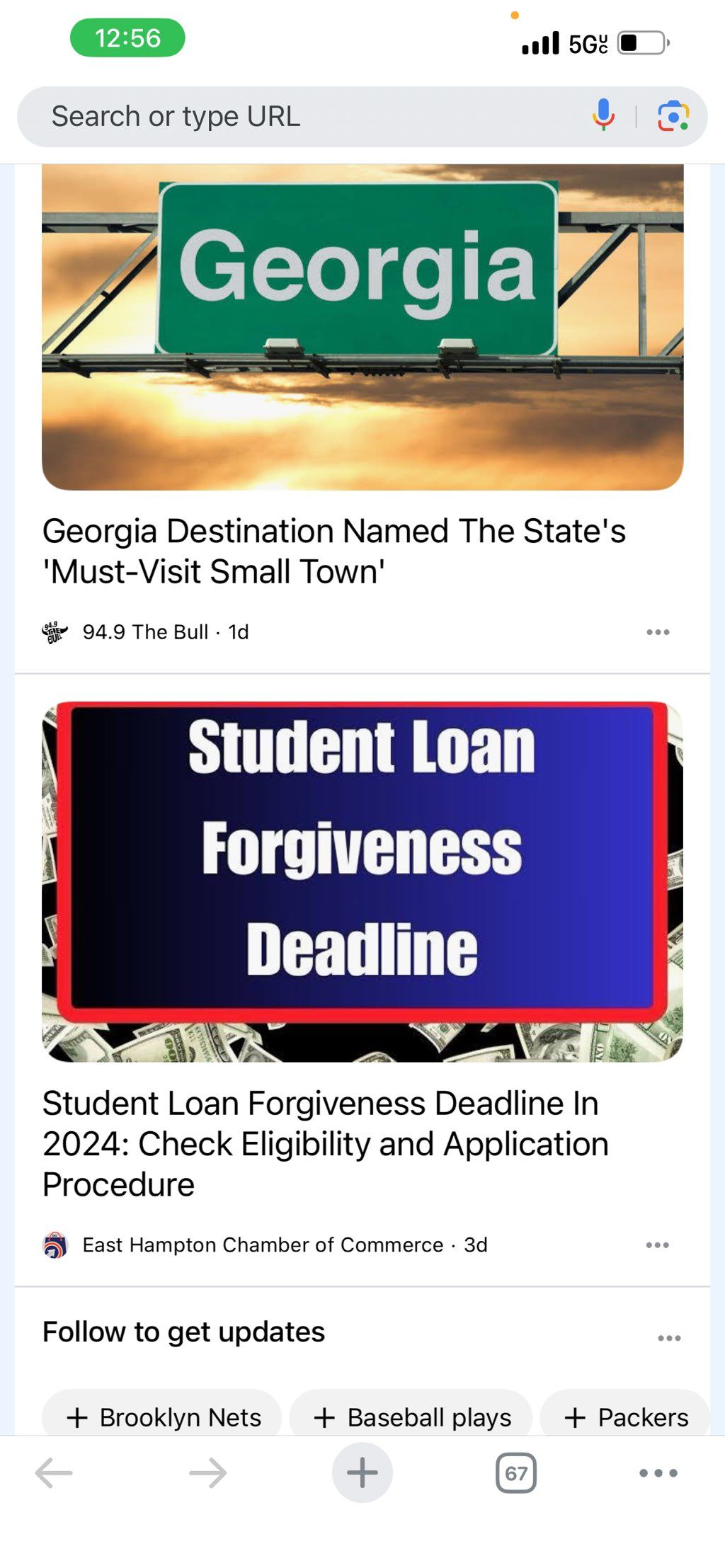725x1568 pixels.
Task: Open Google Lens camera search
Action: (x=673, y=116)
